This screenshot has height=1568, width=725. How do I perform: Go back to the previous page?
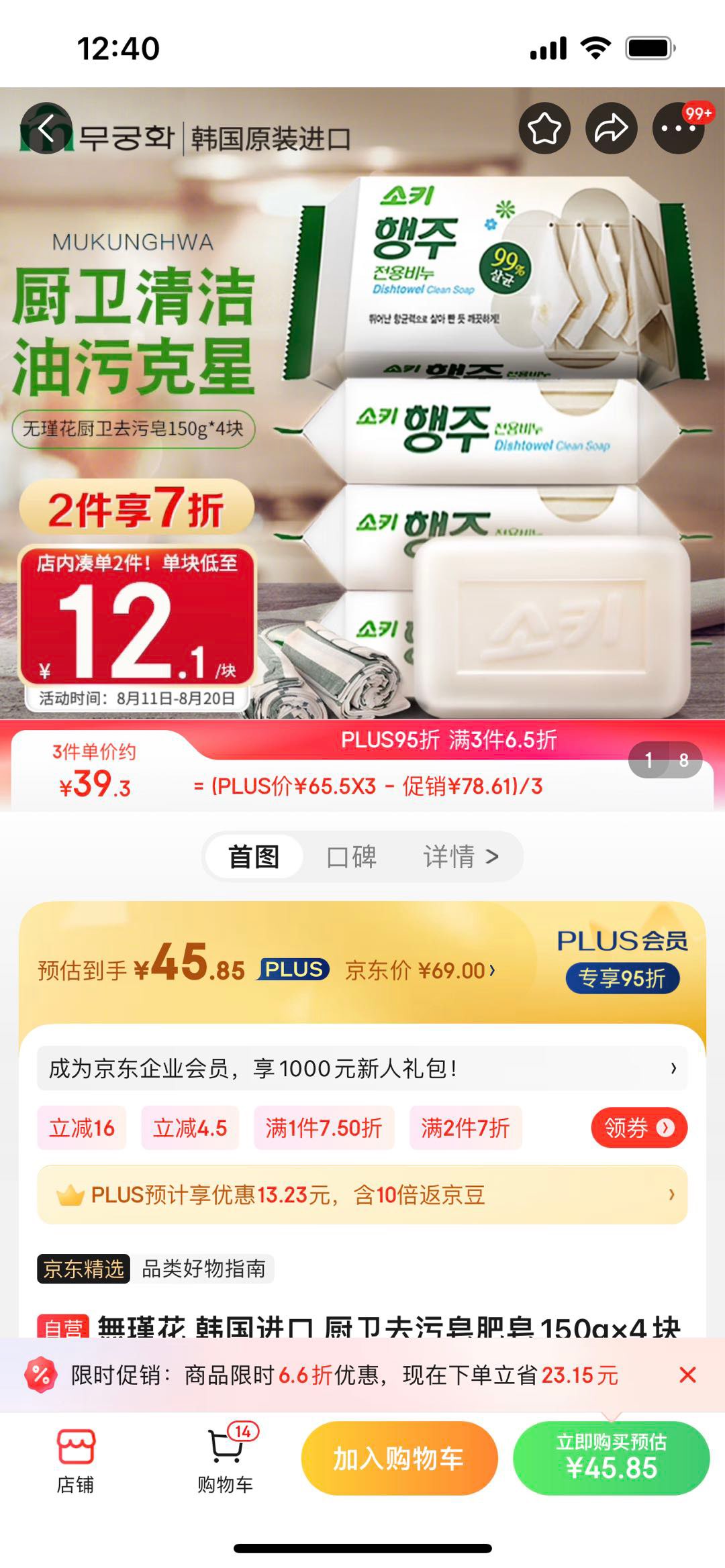click(46, 129)
